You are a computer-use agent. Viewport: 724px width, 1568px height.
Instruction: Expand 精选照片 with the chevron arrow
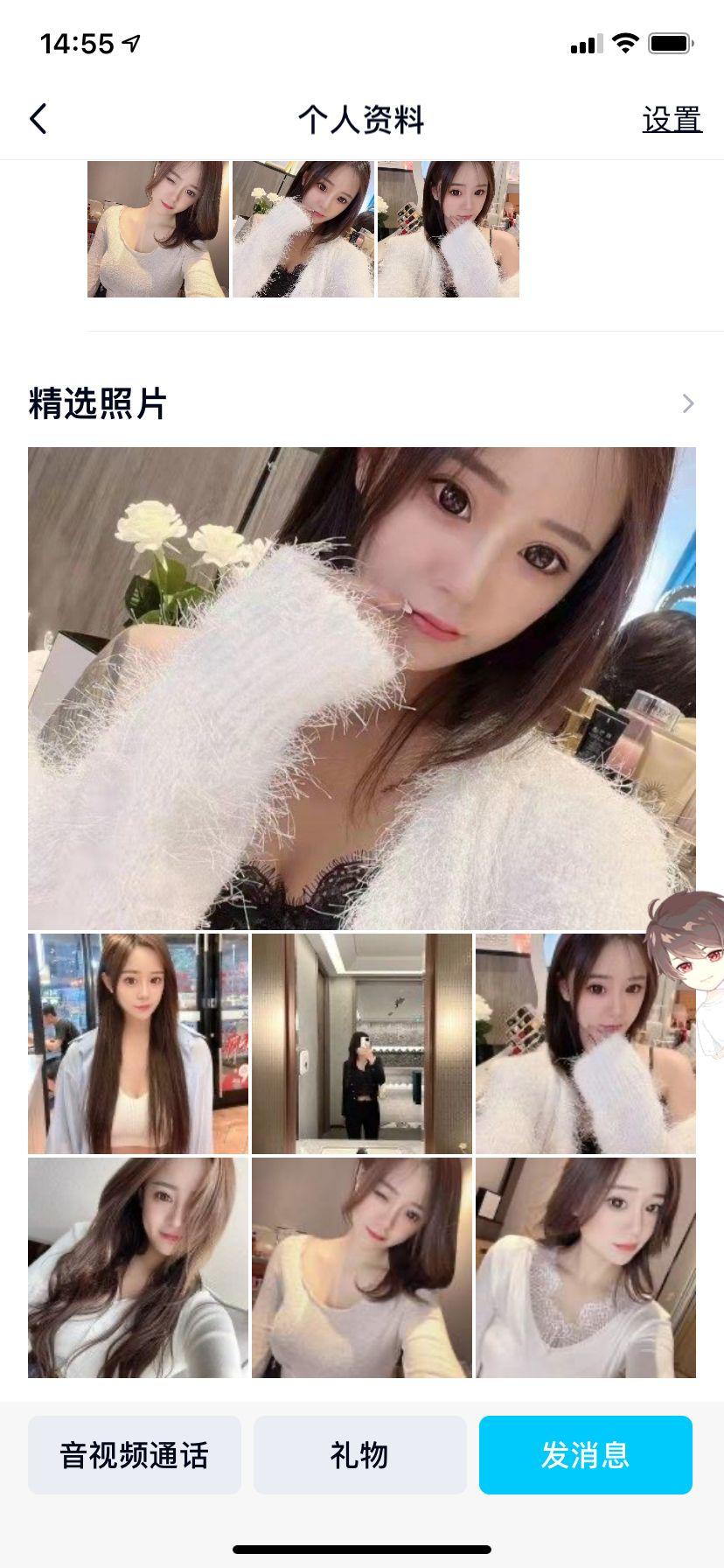pos(688,403)
